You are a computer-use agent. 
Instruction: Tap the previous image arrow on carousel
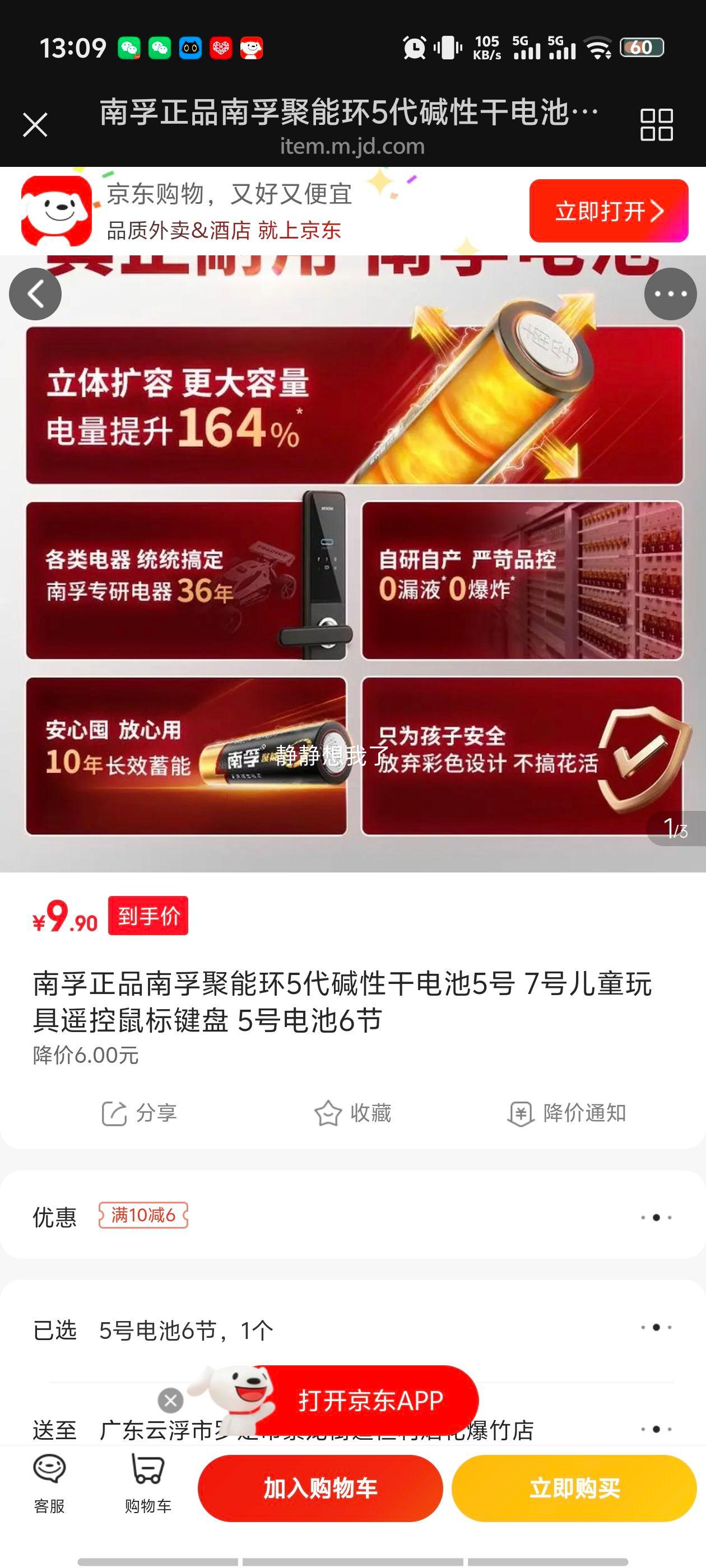click(36, 295)
